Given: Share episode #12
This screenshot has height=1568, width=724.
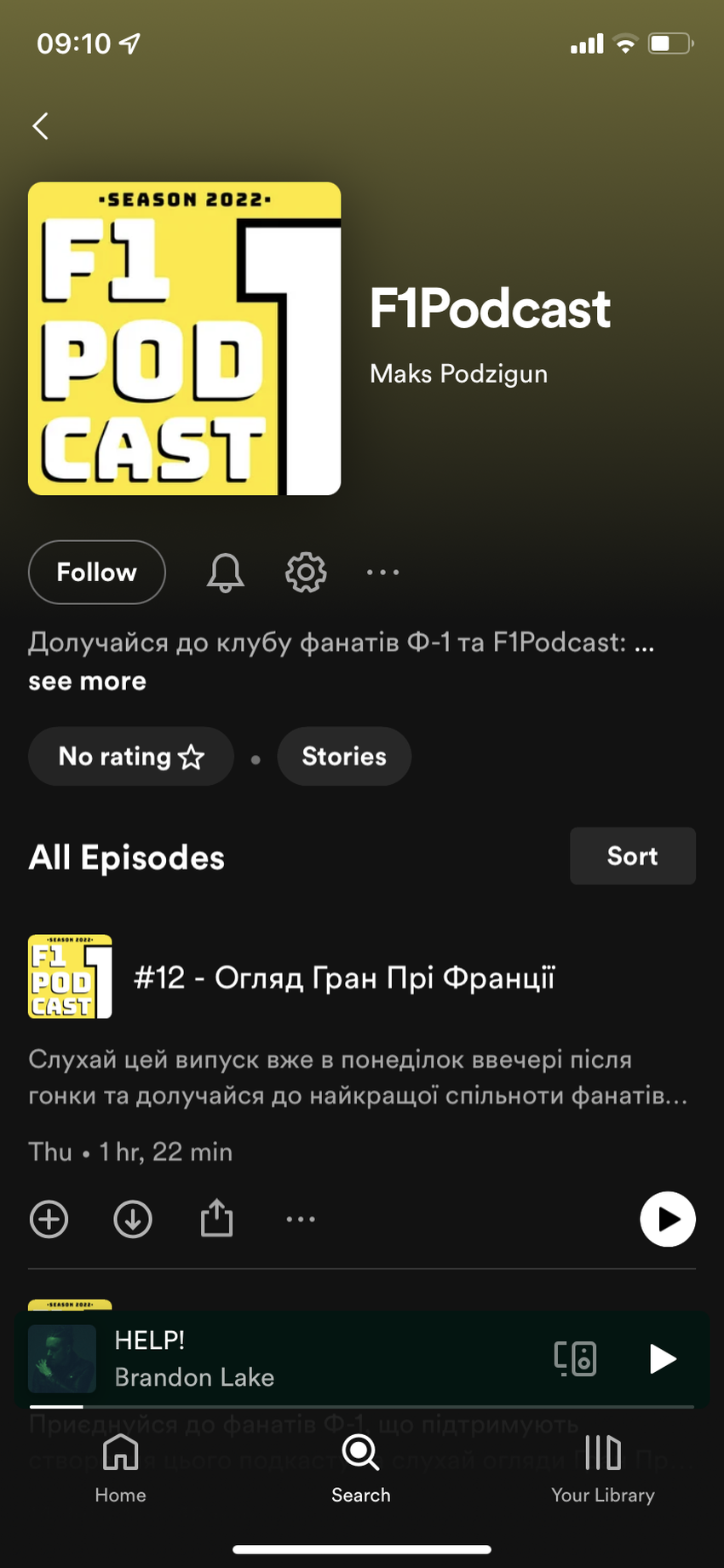Looking at the screenshot, I should point(216,1219).
